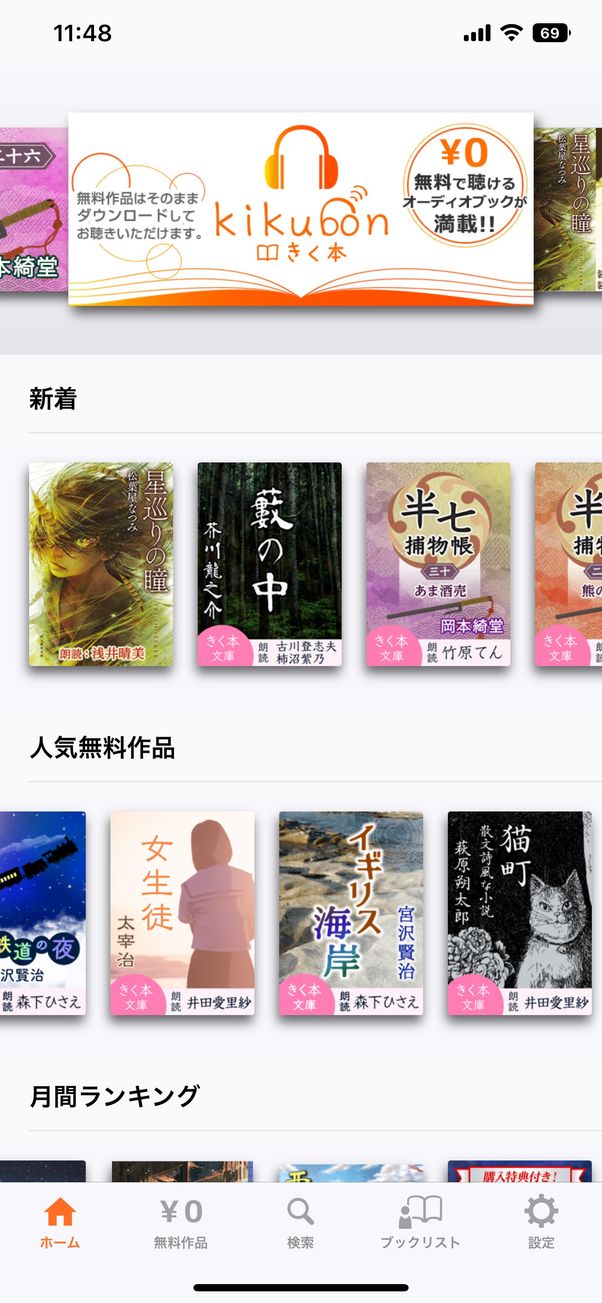Open the 銀河鉄道の夜 audiobook cover
Viewport: 602px width, 1303px height.
click(x=43, y=913)
